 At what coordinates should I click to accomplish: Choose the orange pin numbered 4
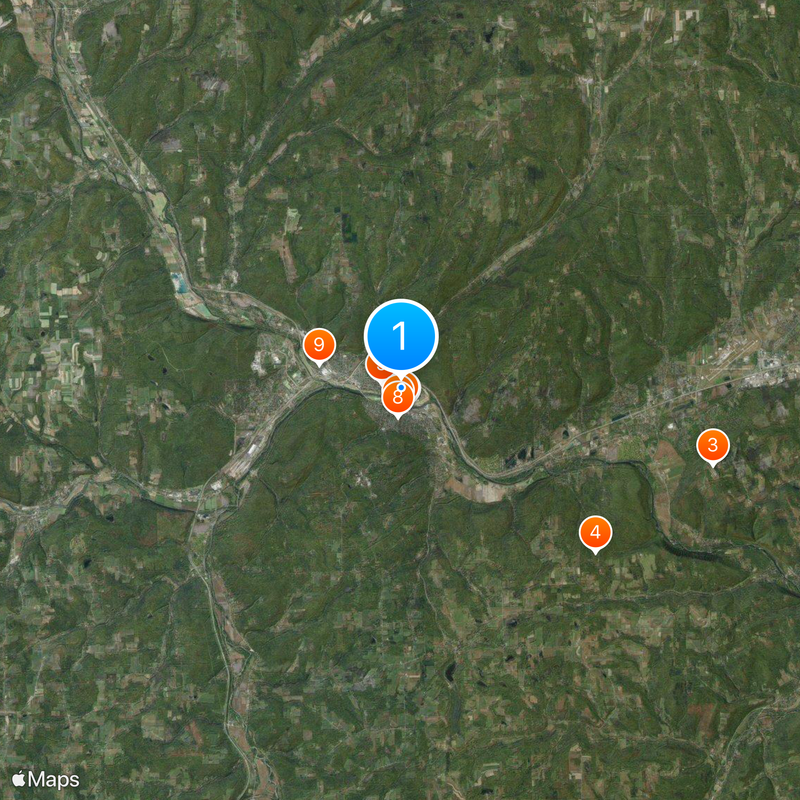tap(595, 532)
